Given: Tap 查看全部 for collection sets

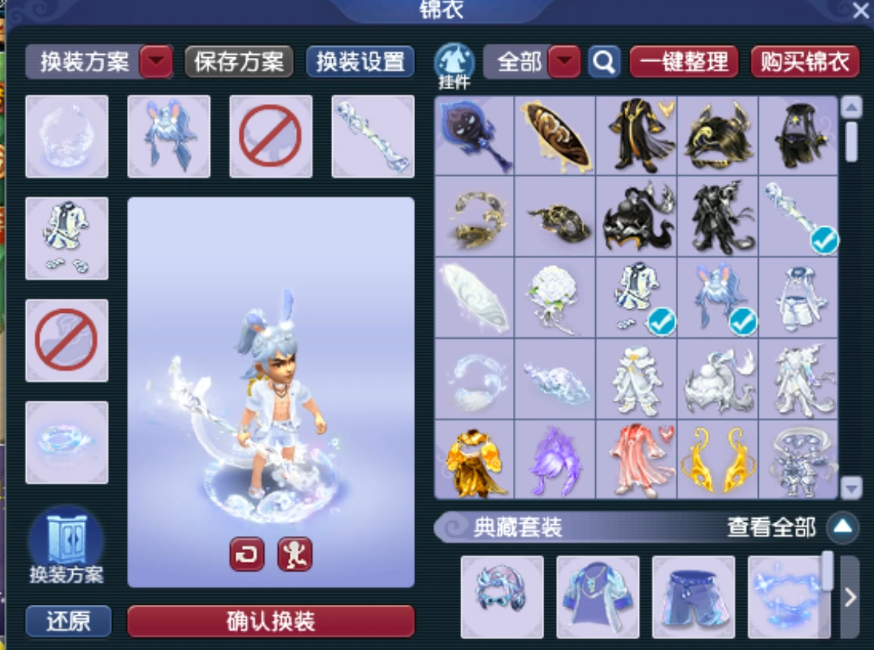Looking at the screenshot, I should click(x=771, y=528).
